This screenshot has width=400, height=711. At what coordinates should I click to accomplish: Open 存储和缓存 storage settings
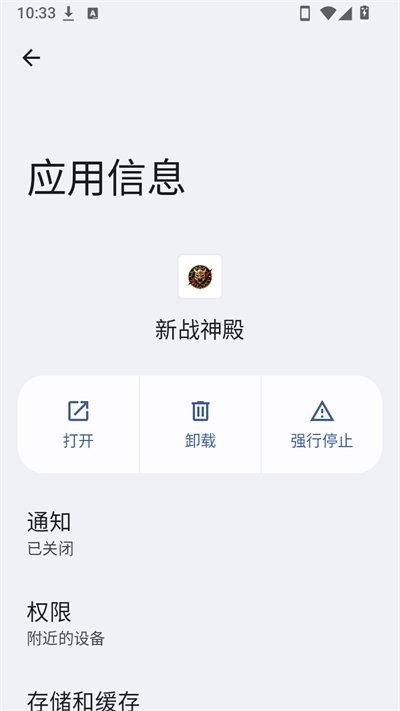(200, 698)
